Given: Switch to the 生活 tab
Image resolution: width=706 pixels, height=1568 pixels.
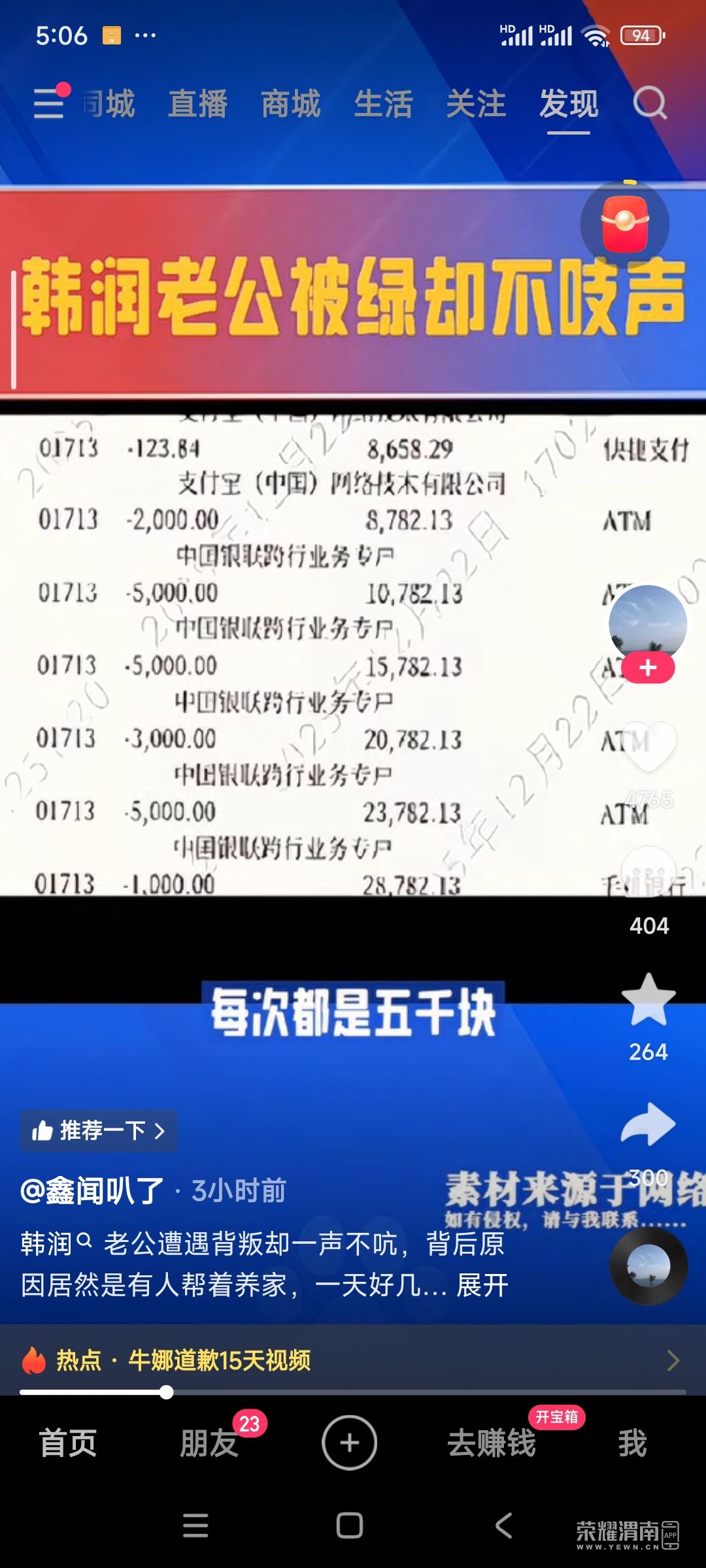Looking at the screenshot, I should click(x=383, y=105).
